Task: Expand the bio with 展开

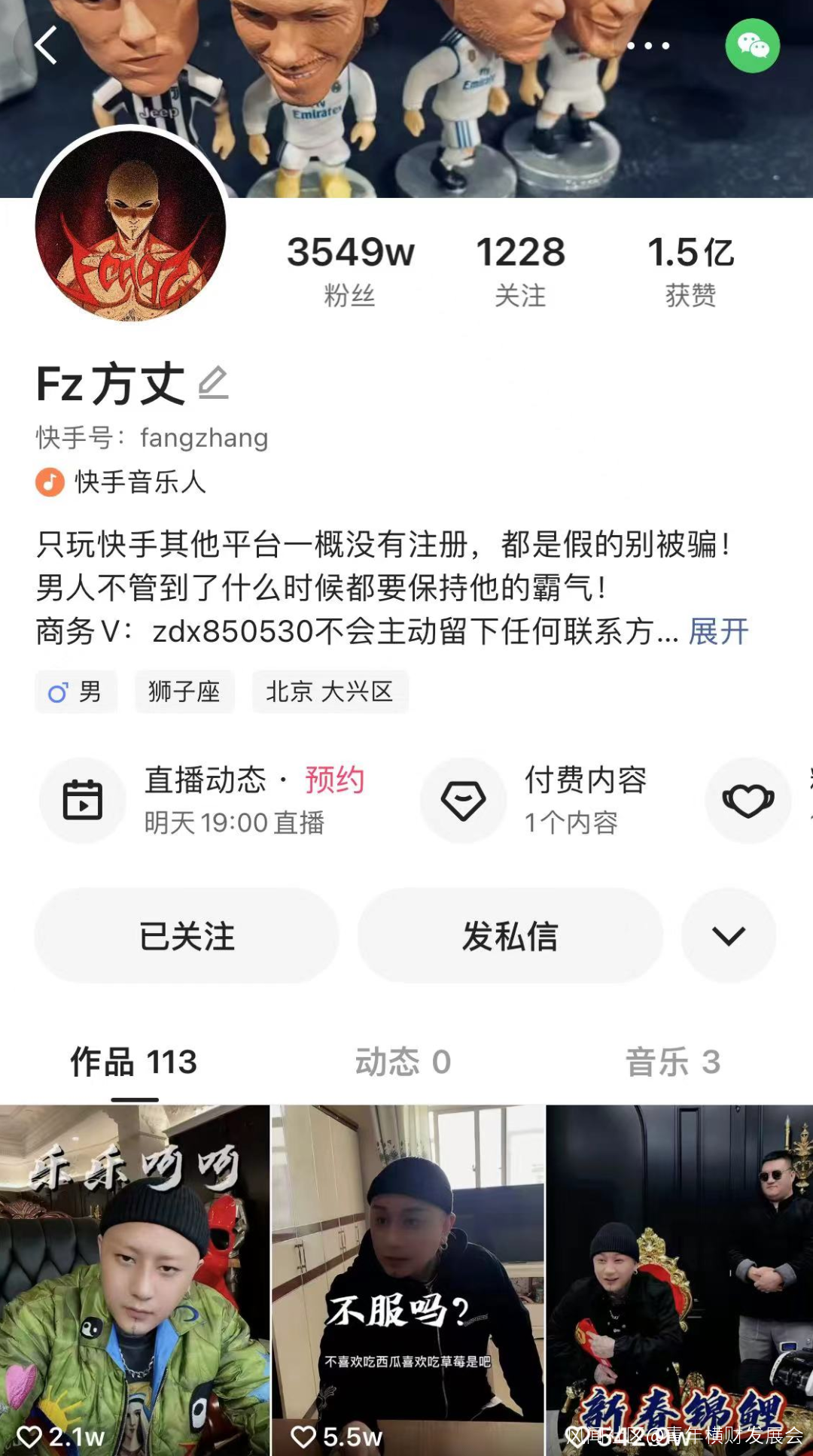Action: point(718,631)
